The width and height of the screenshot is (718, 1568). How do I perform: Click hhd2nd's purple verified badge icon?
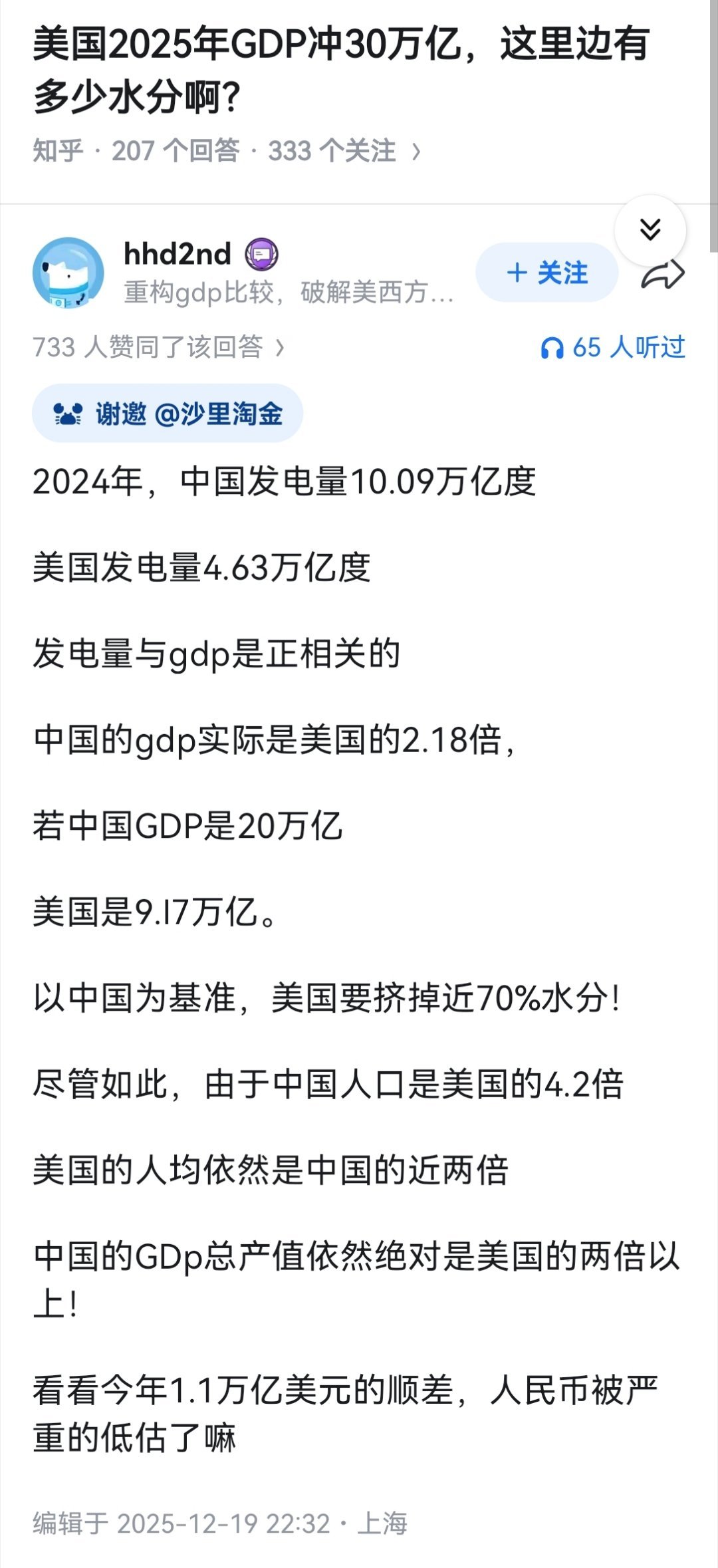click(261, 255)
